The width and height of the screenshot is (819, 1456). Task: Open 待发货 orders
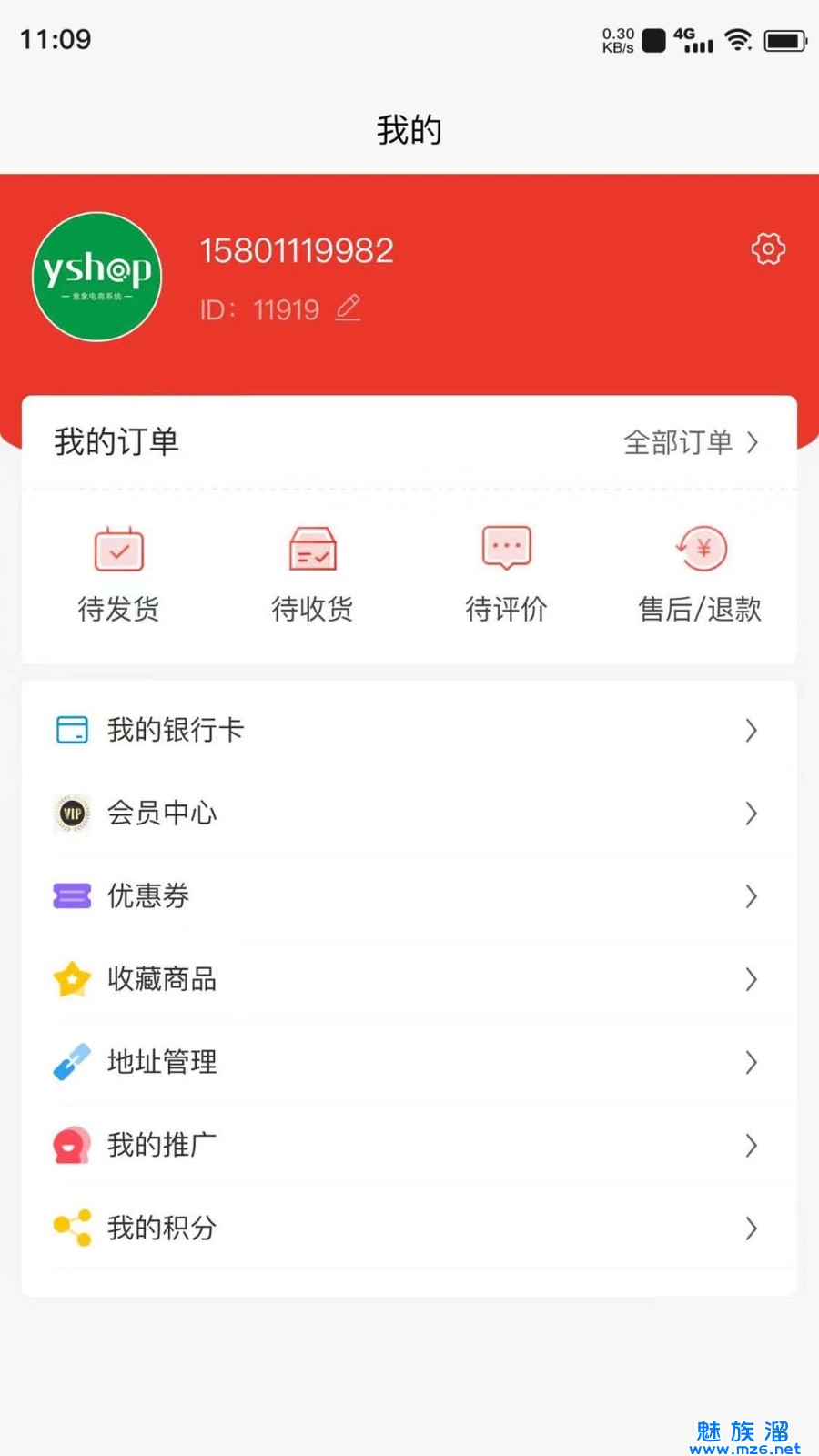[x=119, y=574]
